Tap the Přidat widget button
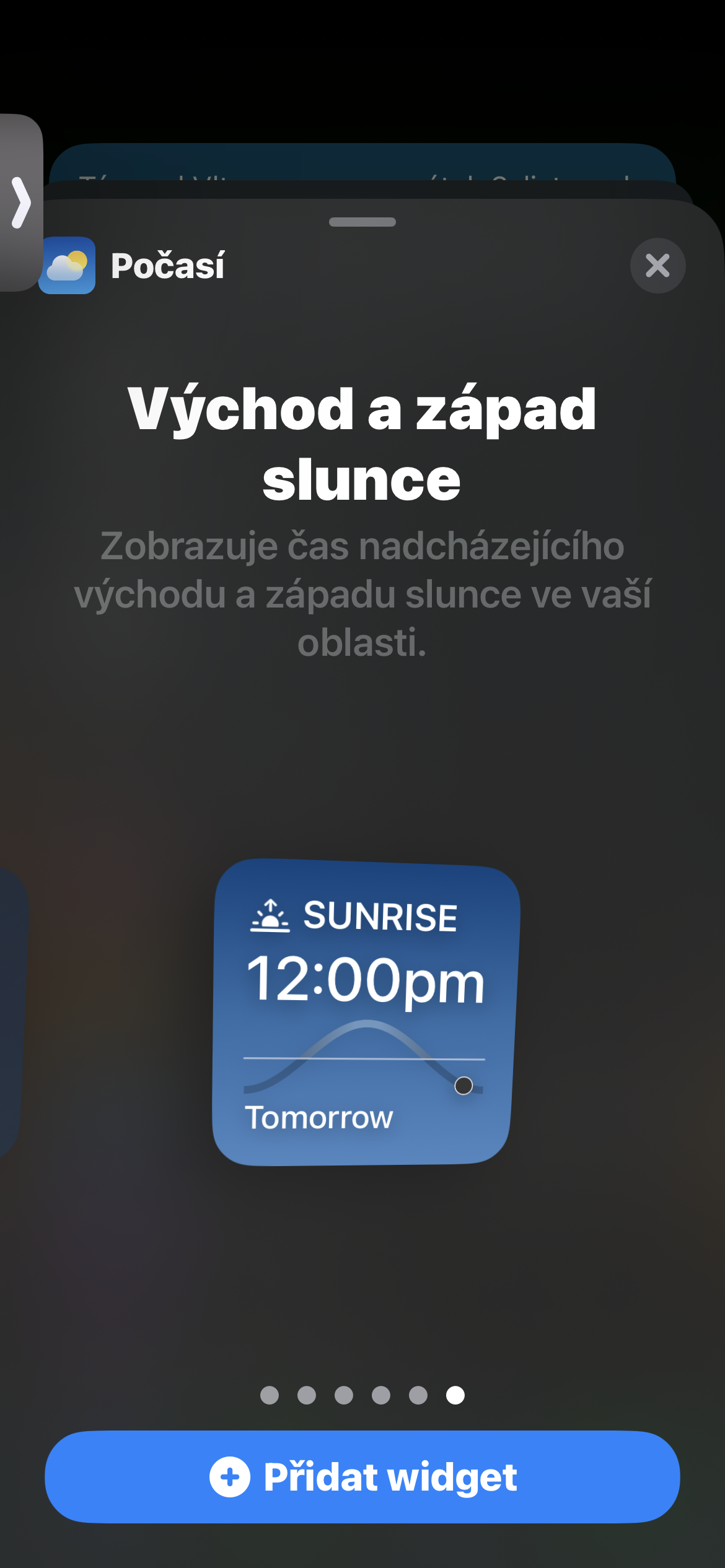The image size is (725, 1568). 362,1477
